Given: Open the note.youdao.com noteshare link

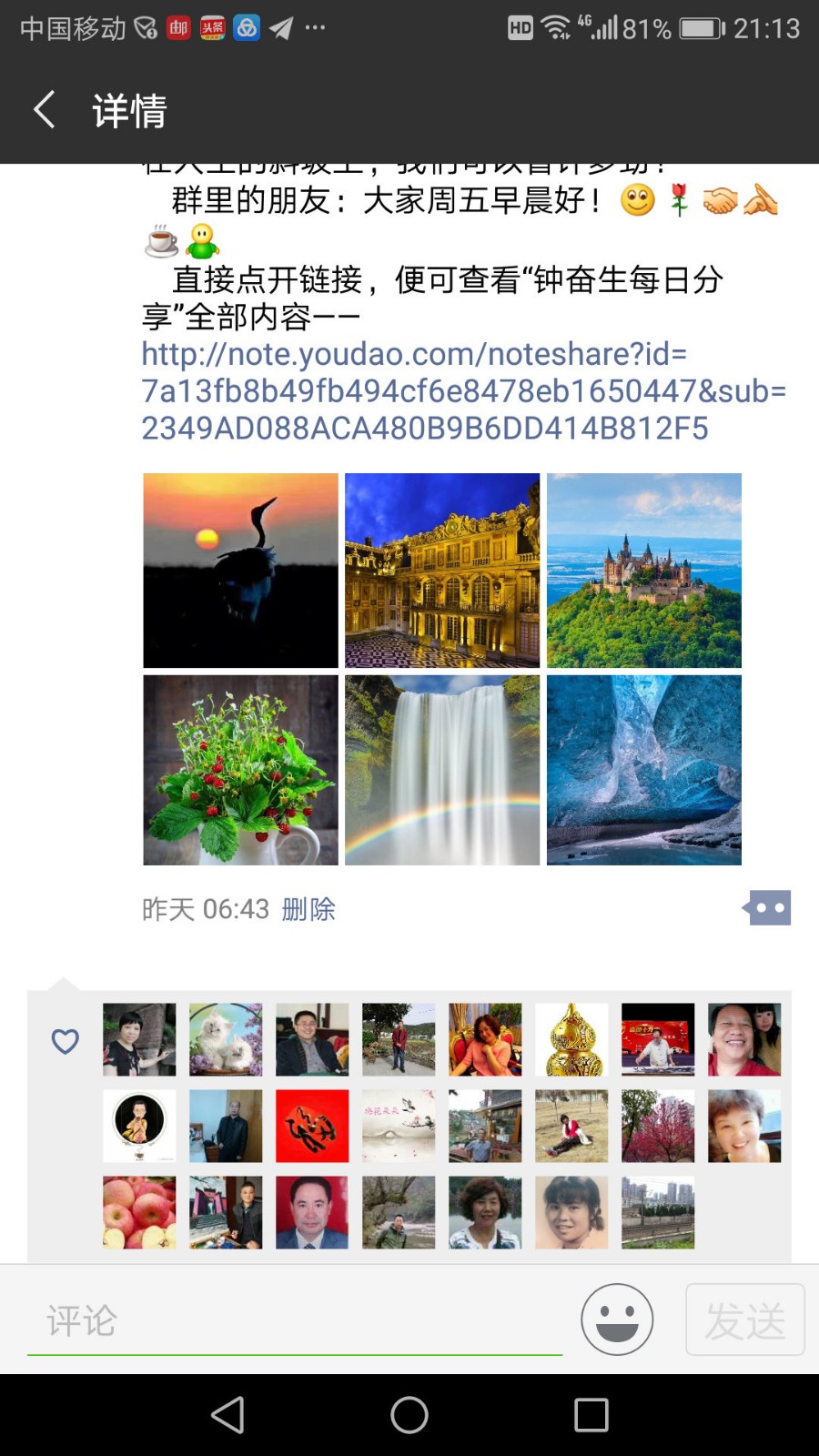Looking at the screenshot, I should pos(455,391).
